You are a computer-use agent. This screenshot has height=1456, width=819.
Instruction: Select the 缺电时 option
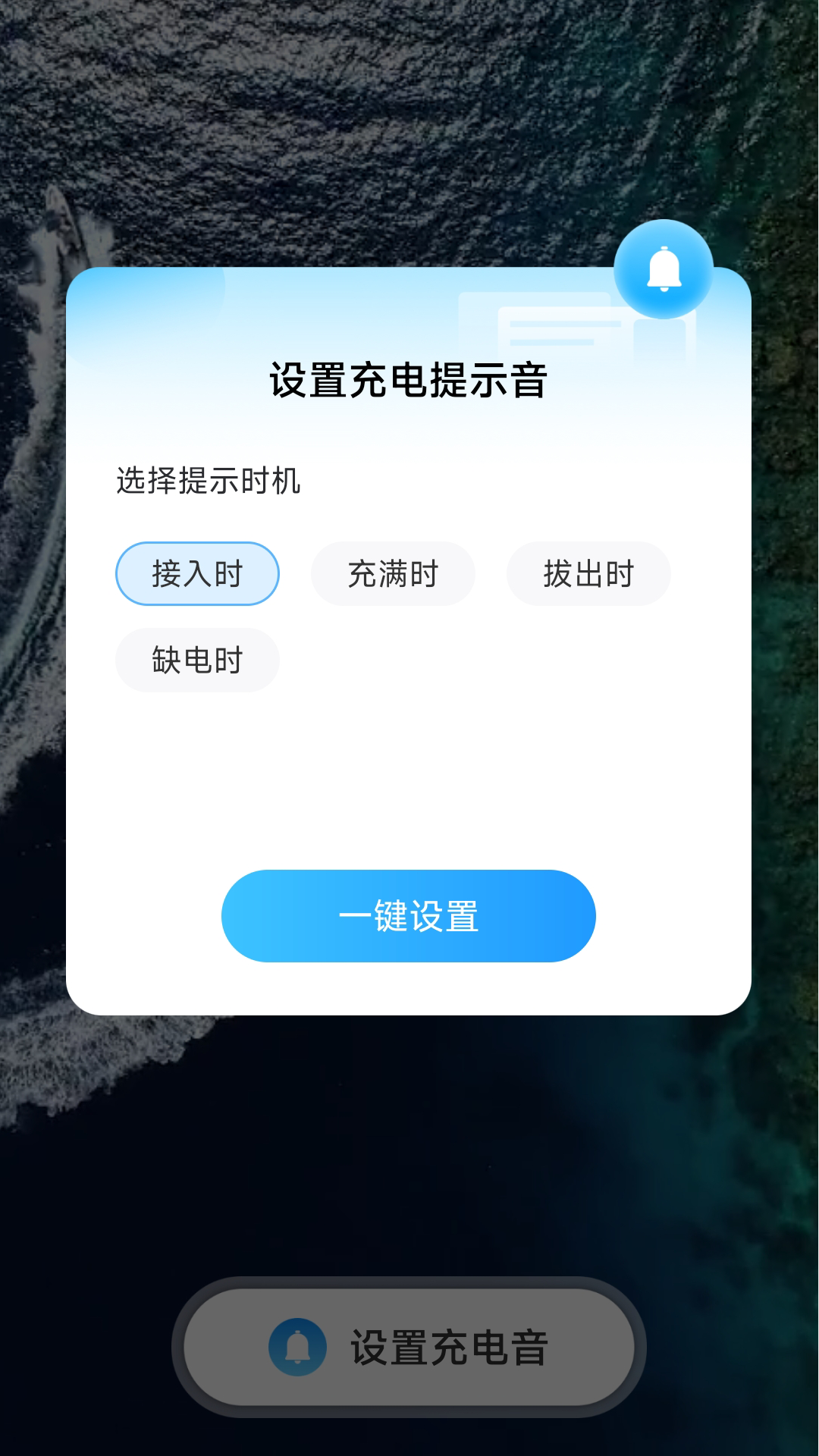197,660
